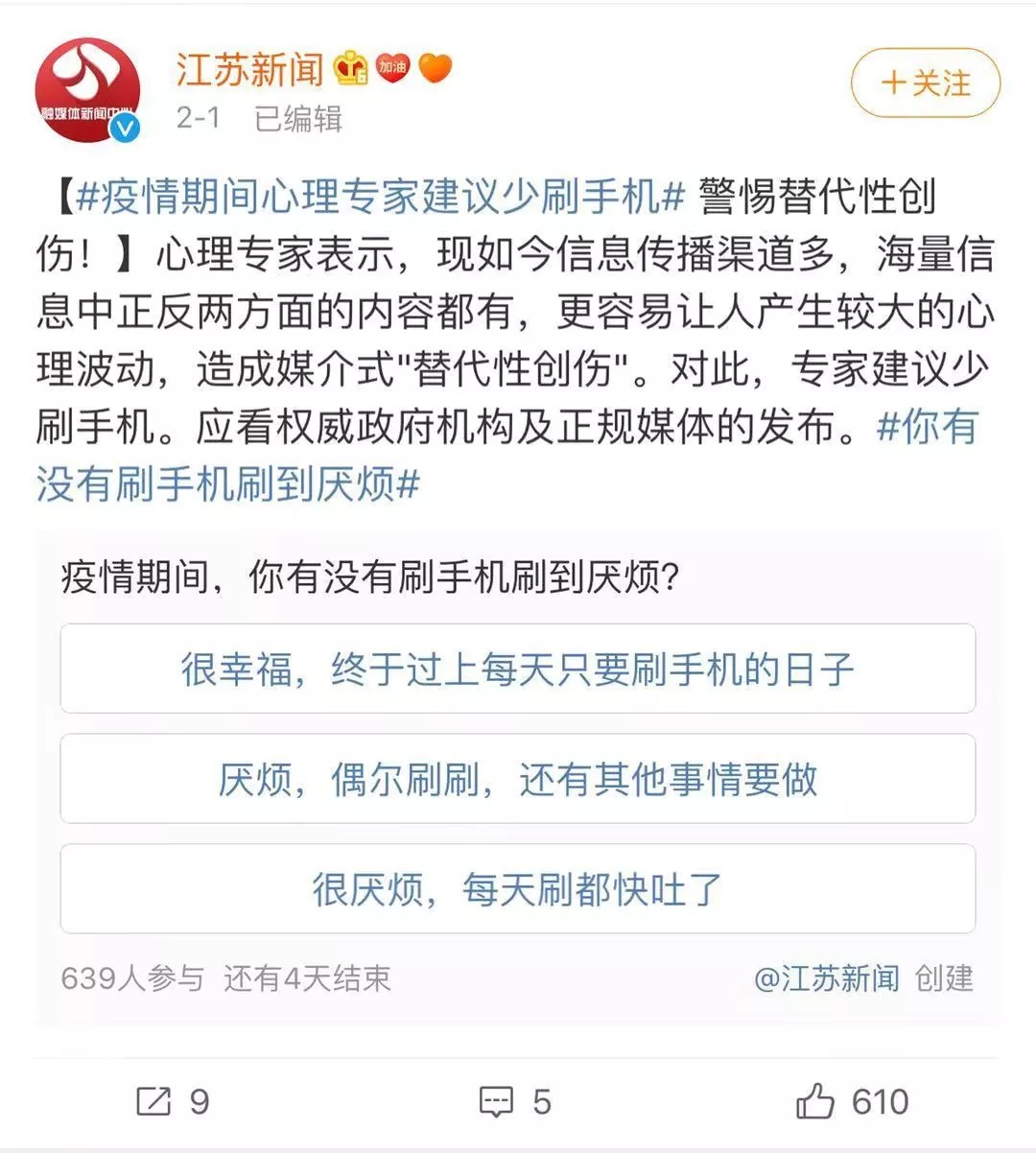Follow 江苏新闻 with the 关注 button
Viewport: 1036px width, 1153px height.
925,83
